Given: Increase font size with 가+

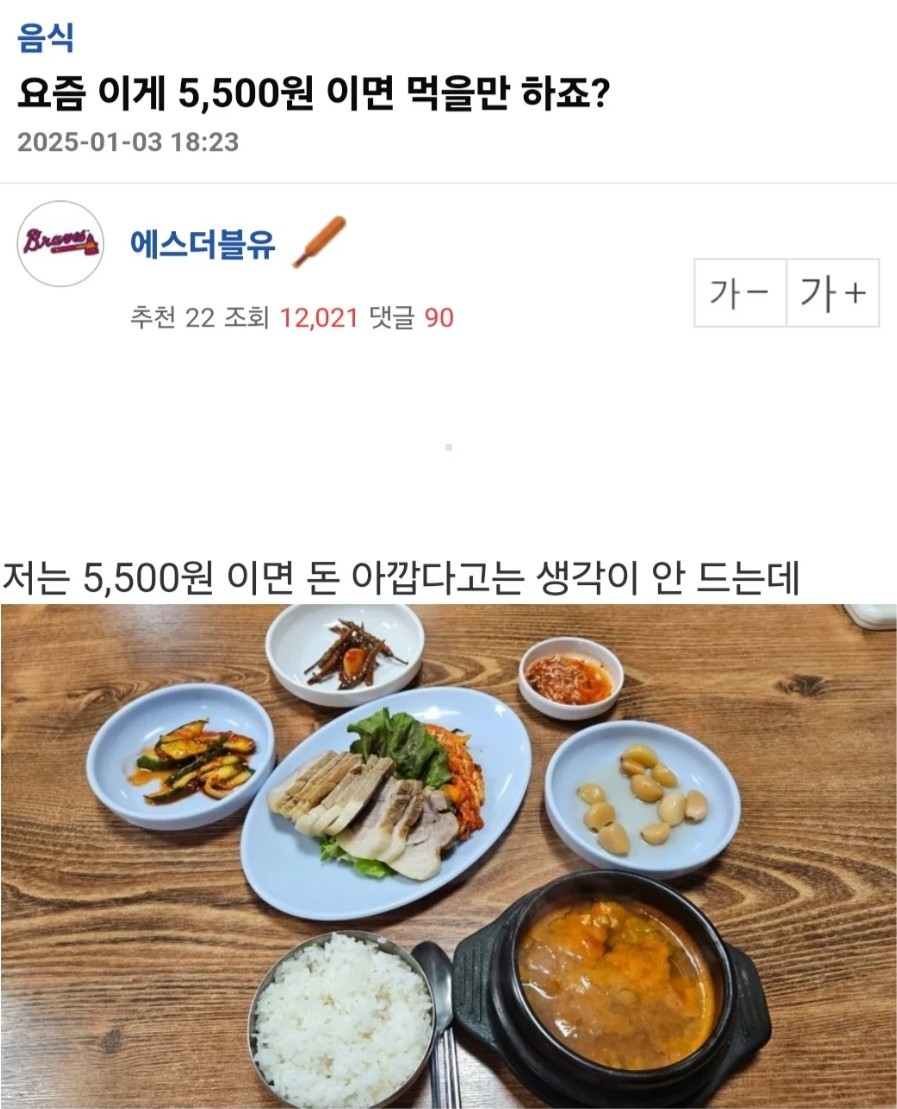Looking at the screenshot, I should point(832,293).
